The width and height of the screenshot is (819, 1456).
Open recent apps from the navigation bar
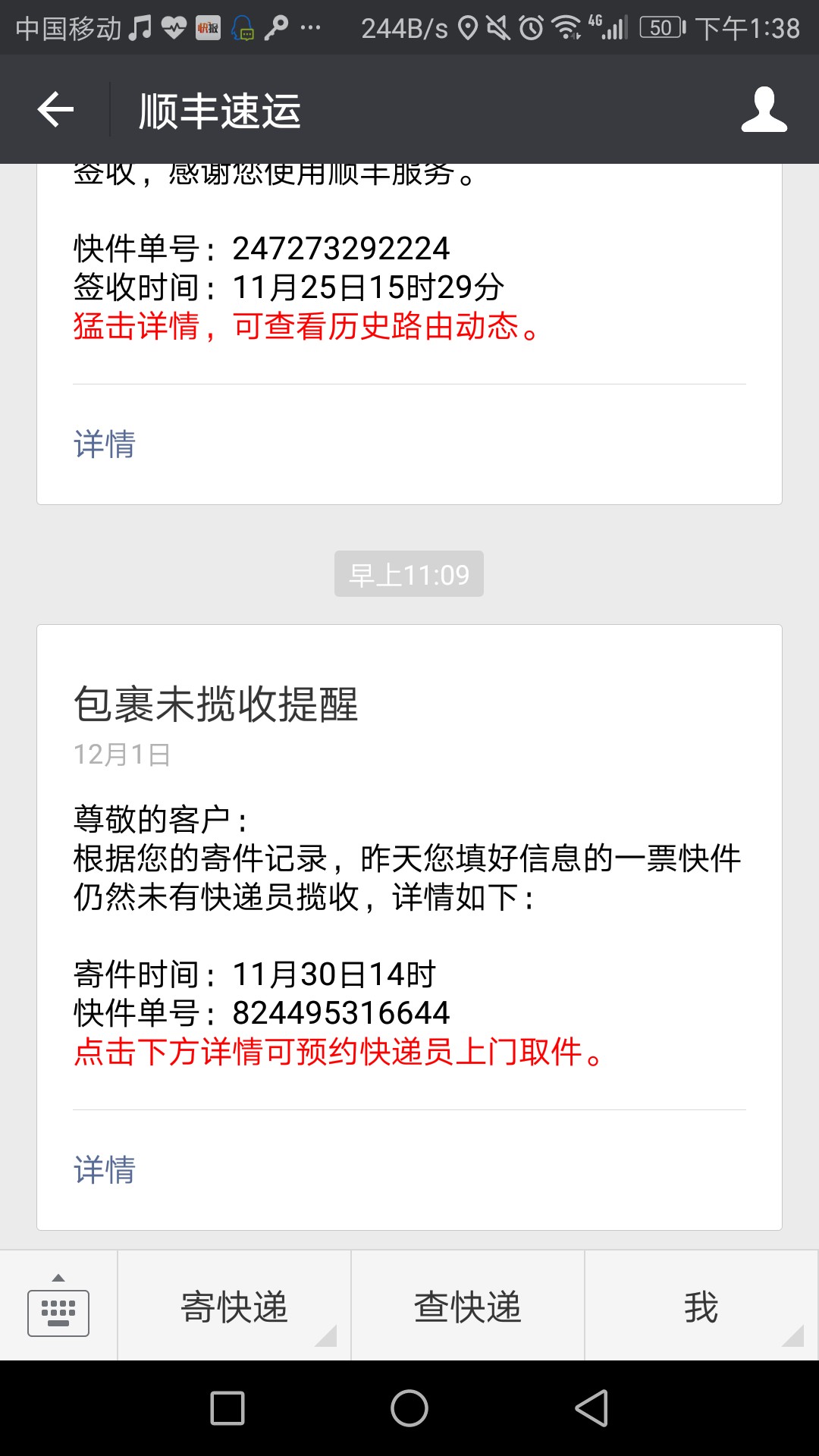tap(227, 1408)
